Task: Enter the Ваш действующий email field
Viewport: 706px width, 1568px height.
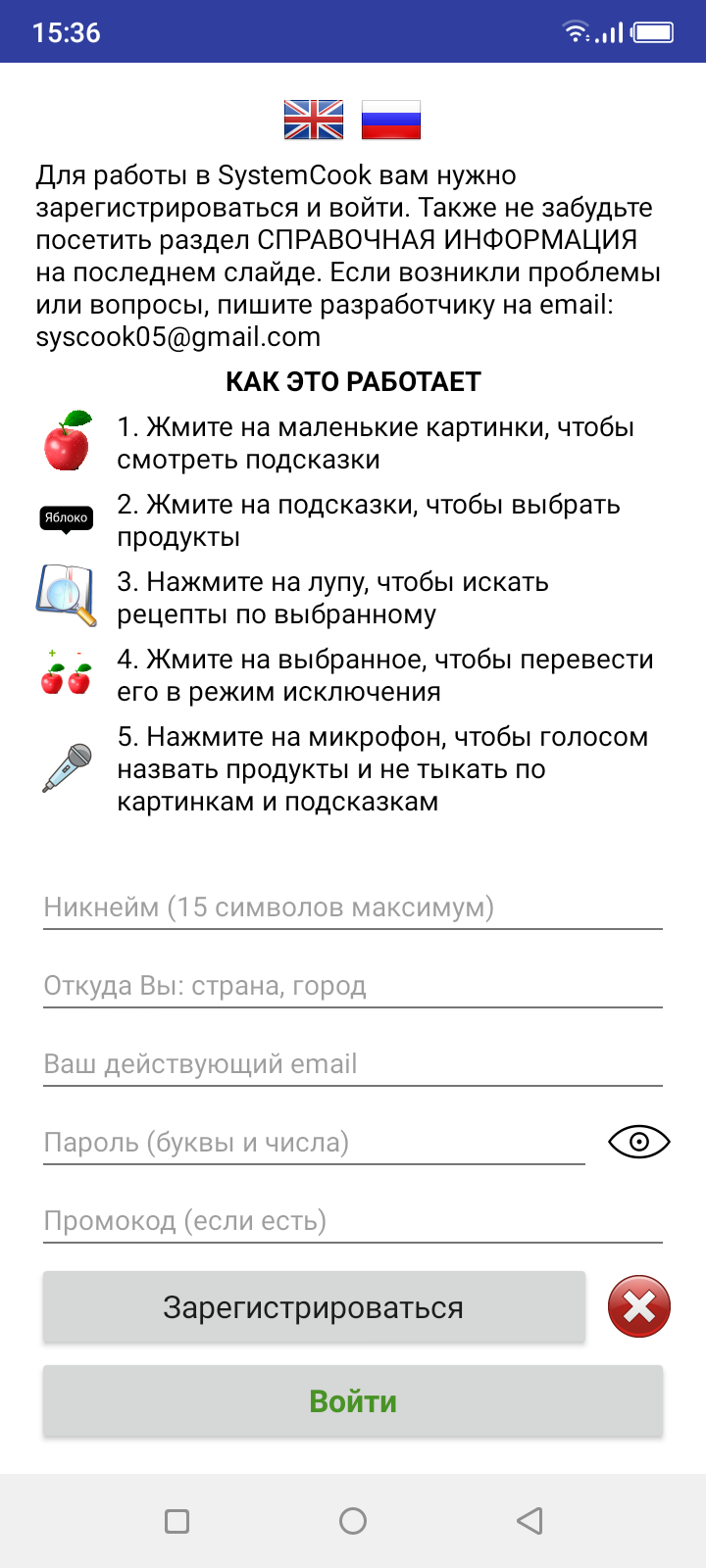Action: pos(353,1064)
